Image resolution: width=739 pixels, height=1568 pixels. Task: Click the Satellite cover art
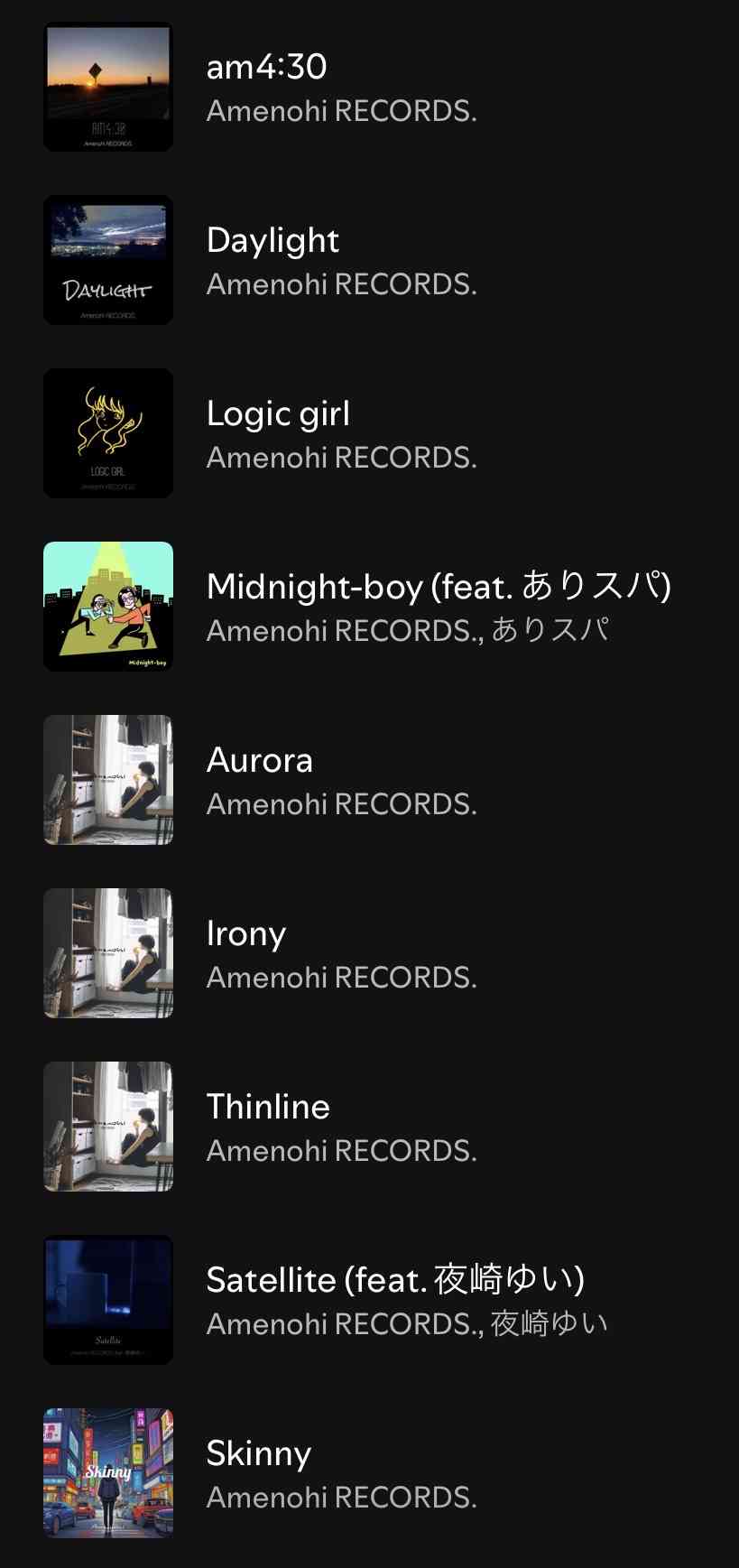(107, 1299)
